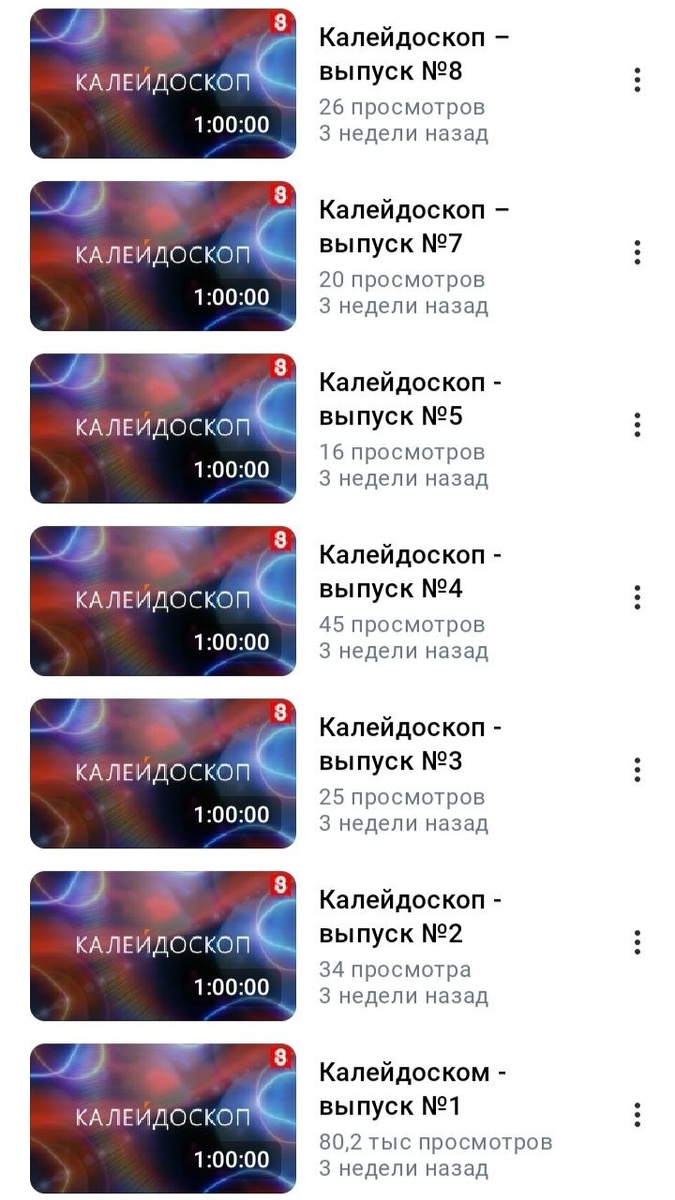Open the overflow menu for выпуск №8
The width and height of the screenshot is (675, 1200).
pos(637,80)
